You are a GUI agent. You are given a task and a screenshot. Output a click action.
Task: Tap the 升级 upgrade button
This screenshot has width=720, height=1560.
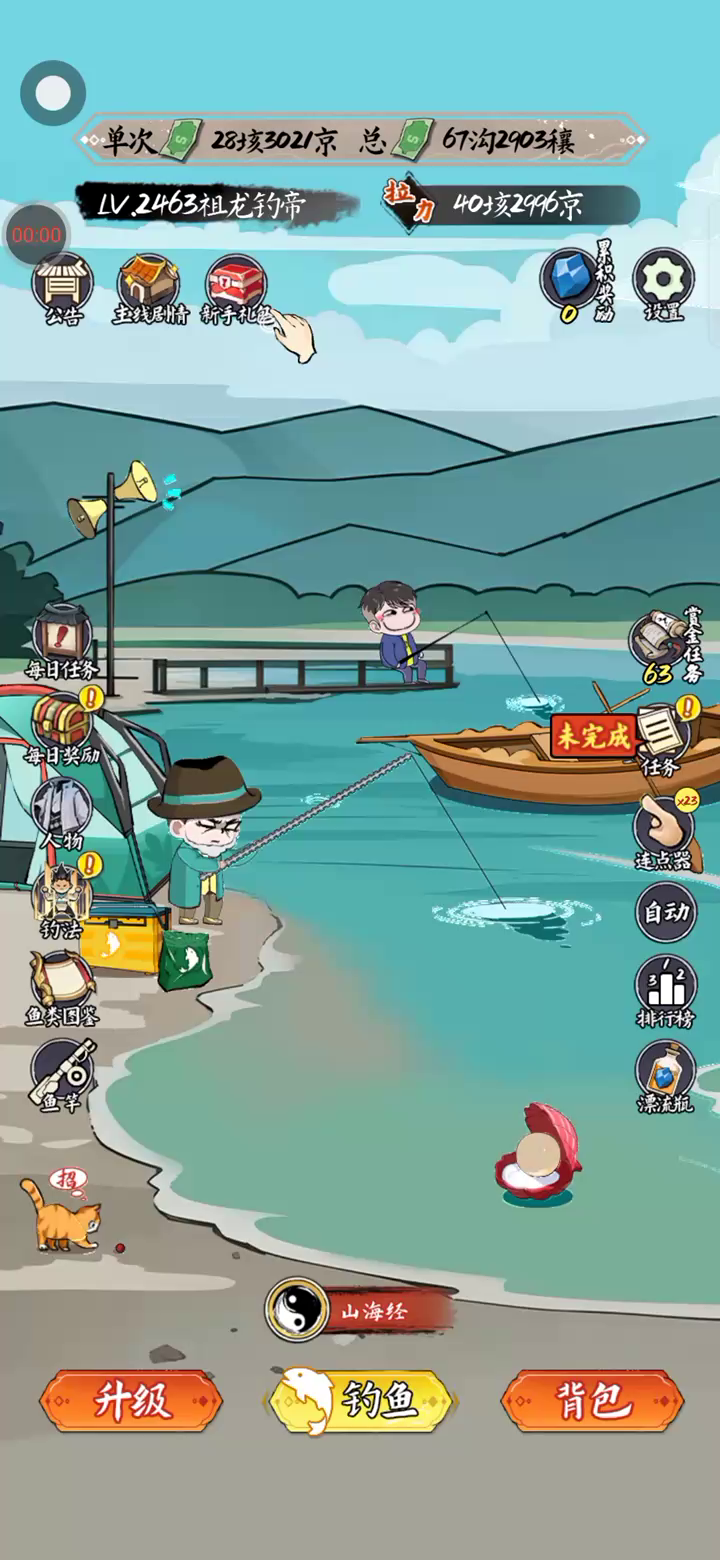click(x=132, y=1401)
